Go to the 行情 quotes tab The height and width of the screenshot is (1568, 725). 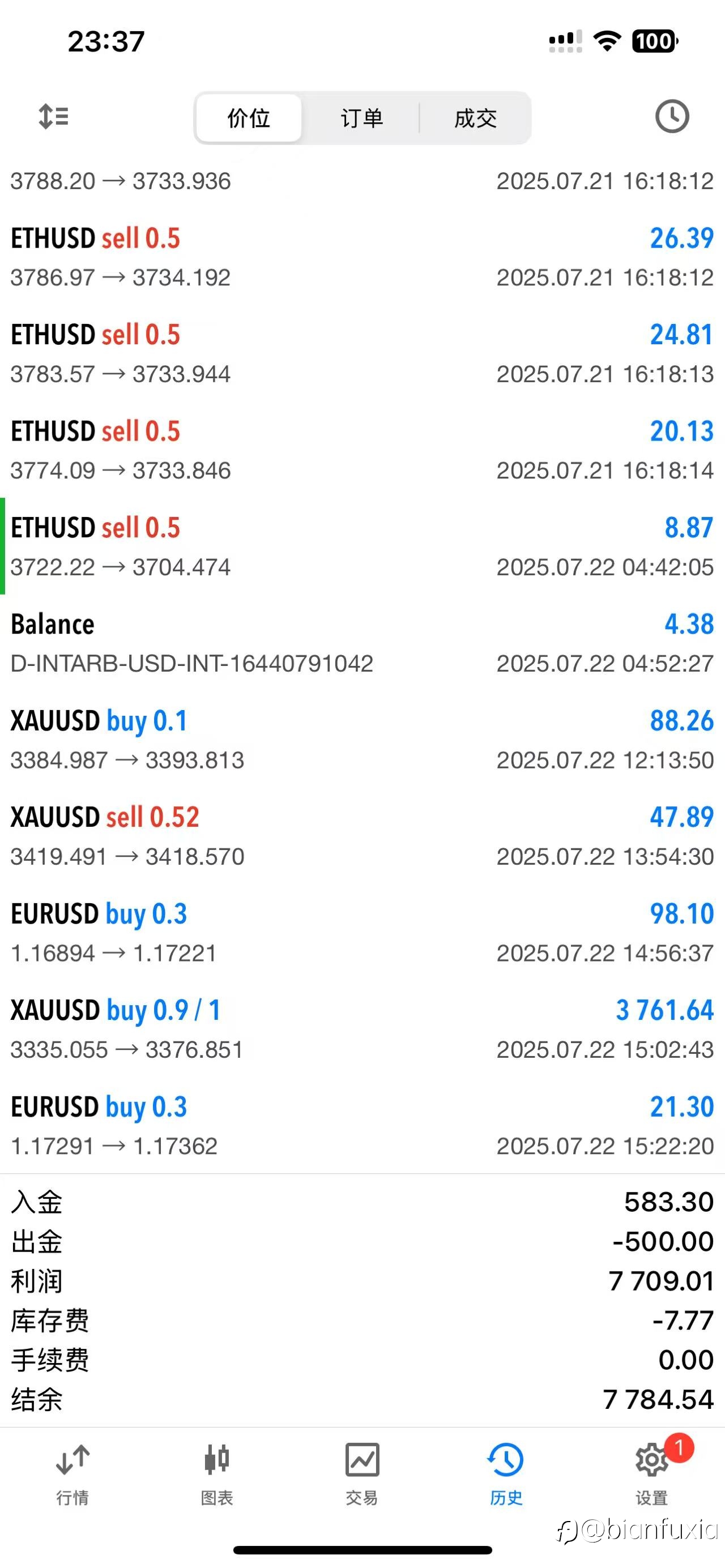(72, 1474)
